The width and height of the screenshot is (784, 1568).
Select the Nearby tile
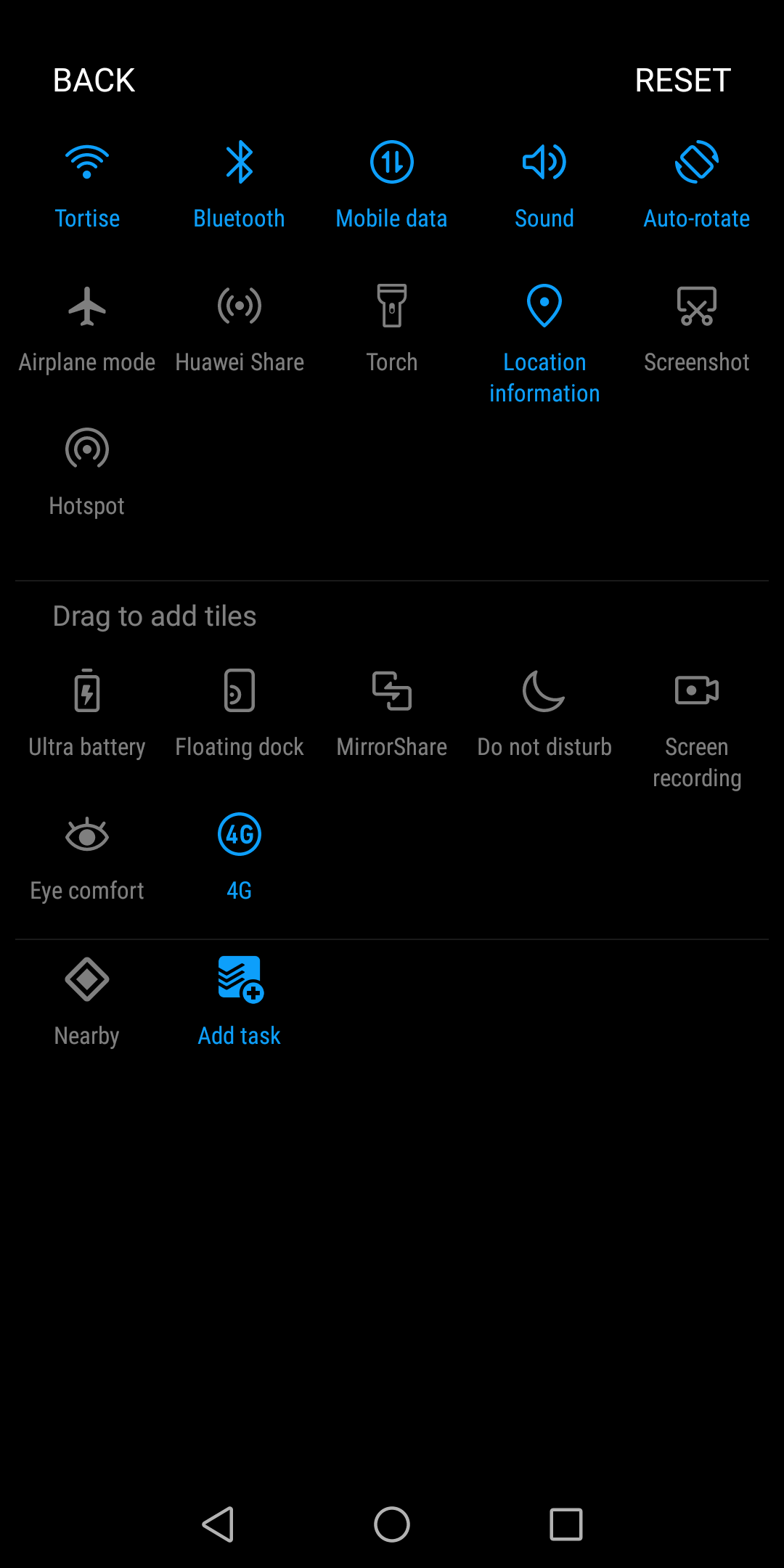pyautogui.click(x=87, y=1003)
